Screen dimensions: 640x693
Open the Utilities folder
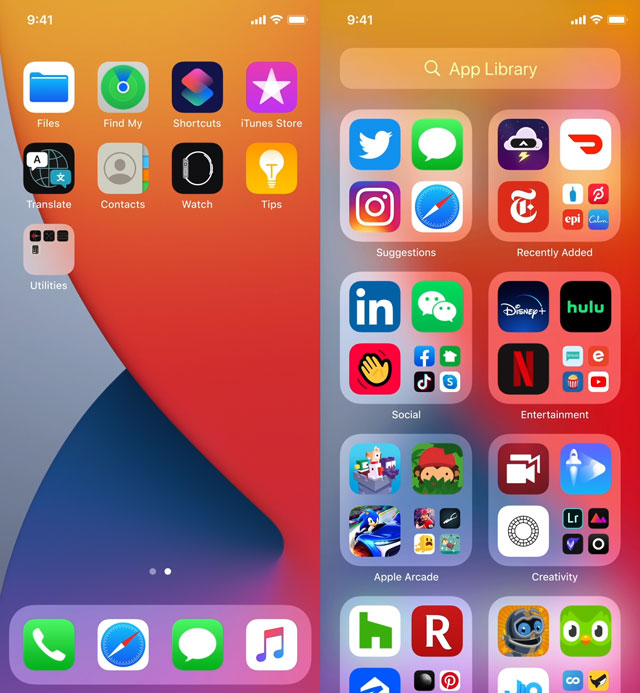coord(49,249)
